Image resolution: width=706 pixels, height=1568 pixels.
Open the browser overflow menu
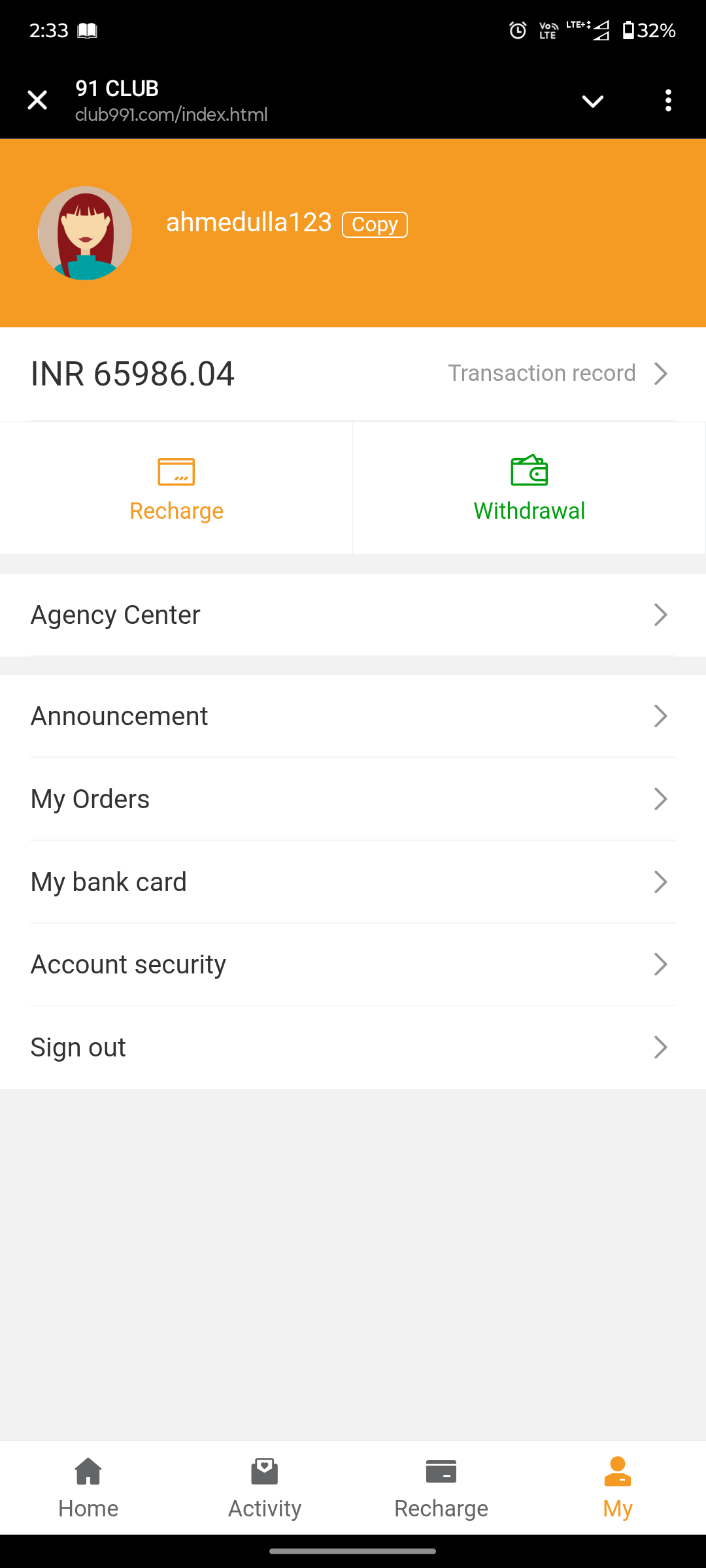click(667, 101)
